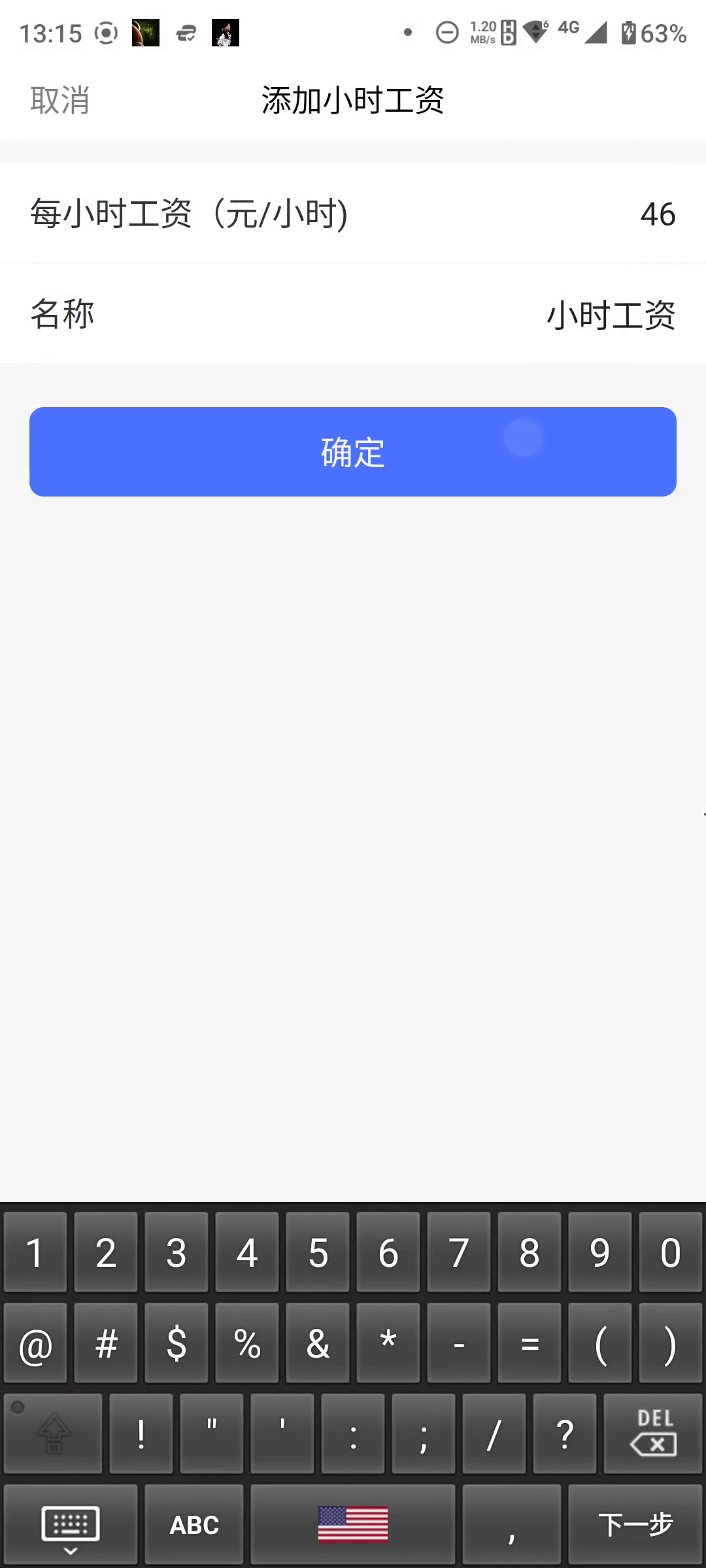The image size is (706, 1568).
Task: Delete a character with the DEL key
Action: [x=652, y=1433]
